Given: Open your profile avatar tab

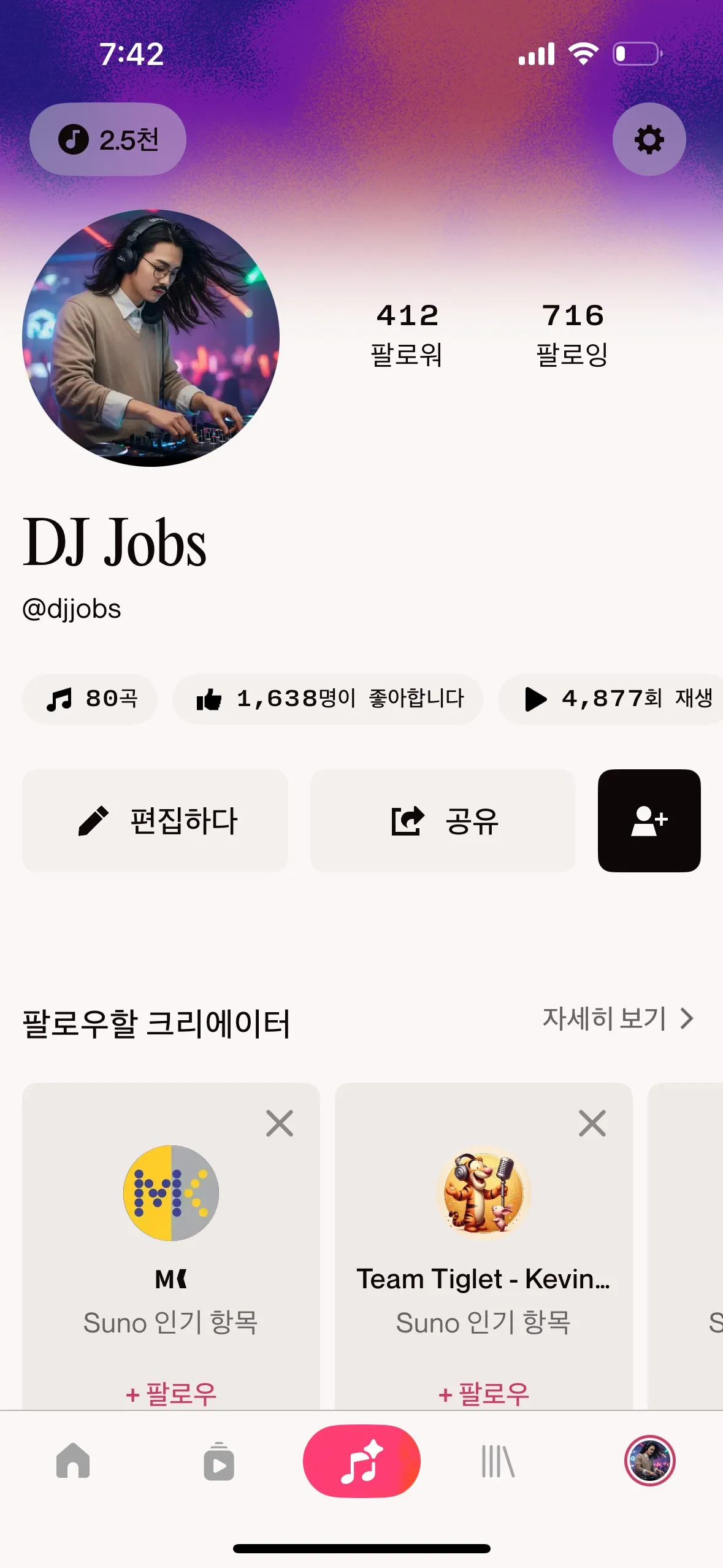Looking at the screenshot, I should coord(649,1461).
